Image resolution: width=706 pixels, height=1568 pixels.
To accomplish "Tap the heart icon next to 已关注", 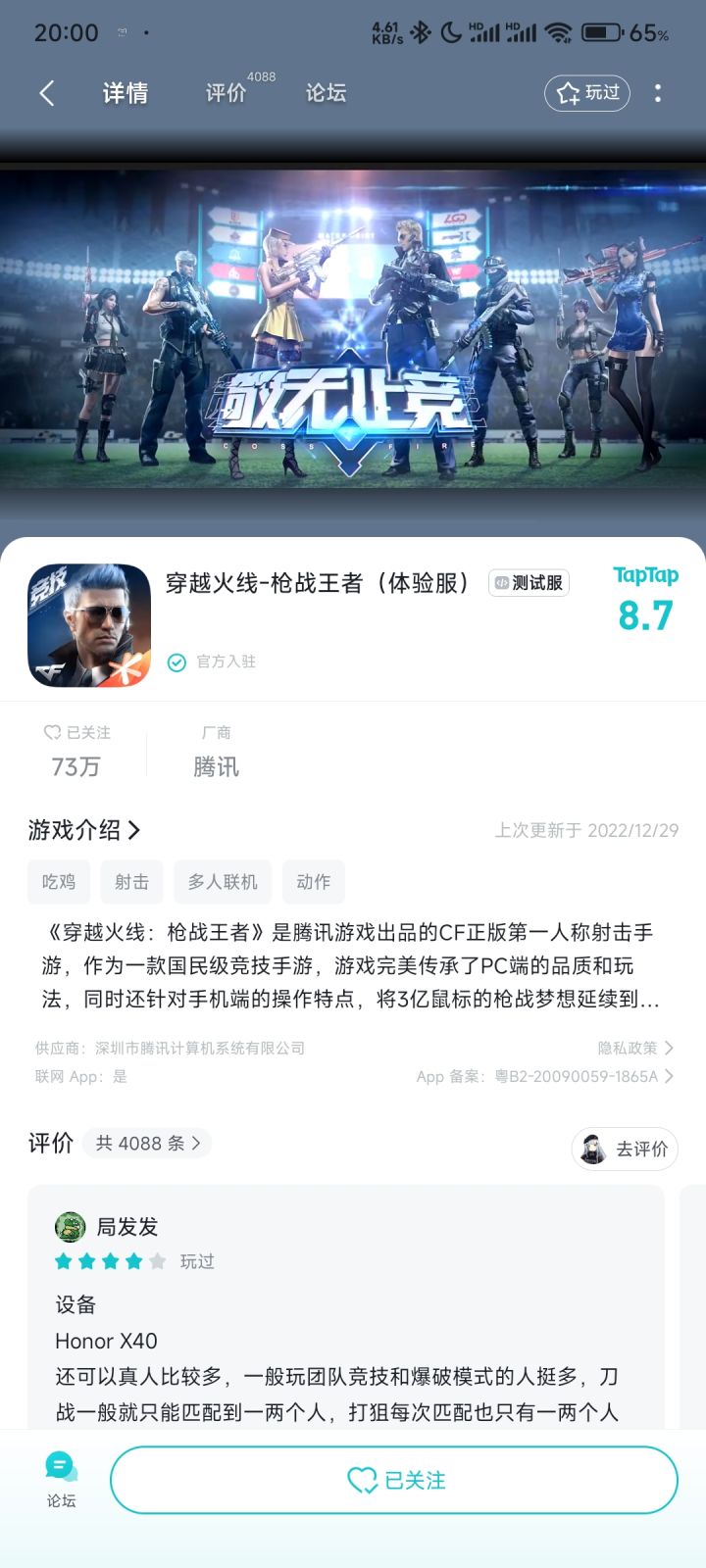I will [x=54, y=732].
